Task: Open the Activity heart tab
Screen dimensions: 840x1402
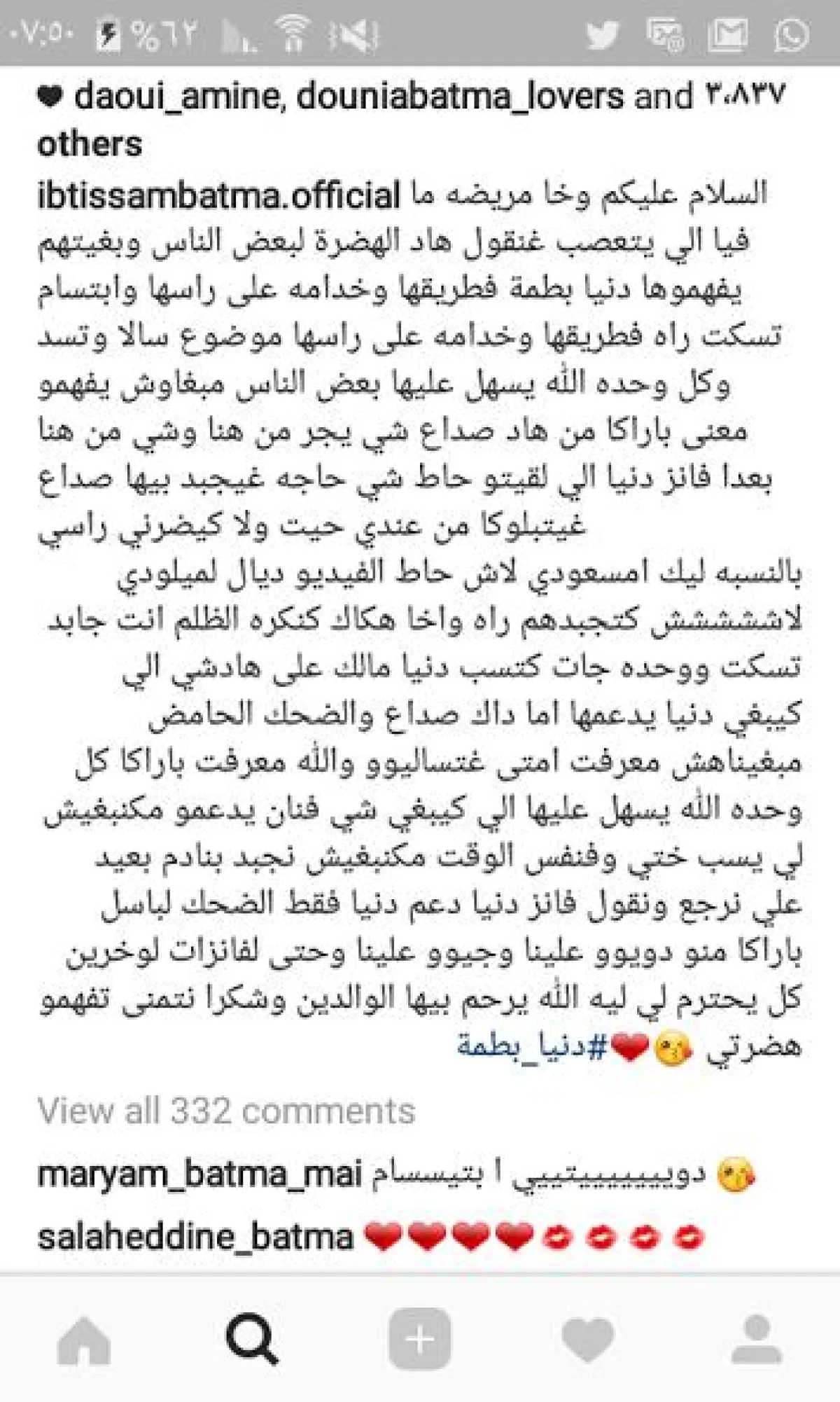Action: pyautogui.click(x=588, y=1340)
